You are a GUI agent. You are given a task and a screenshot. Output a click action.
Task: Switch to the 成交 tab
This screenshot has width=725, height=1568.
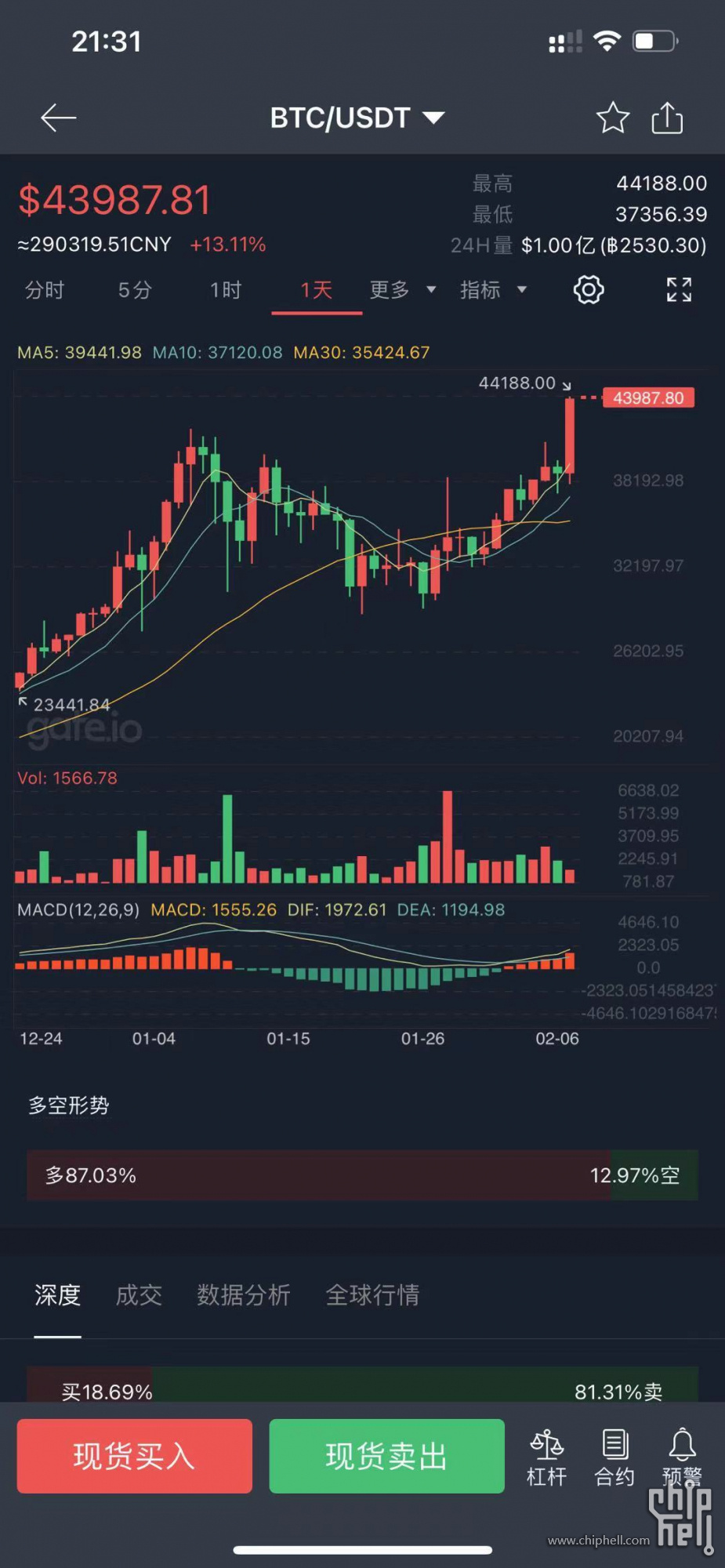(x=139, y=1294)
